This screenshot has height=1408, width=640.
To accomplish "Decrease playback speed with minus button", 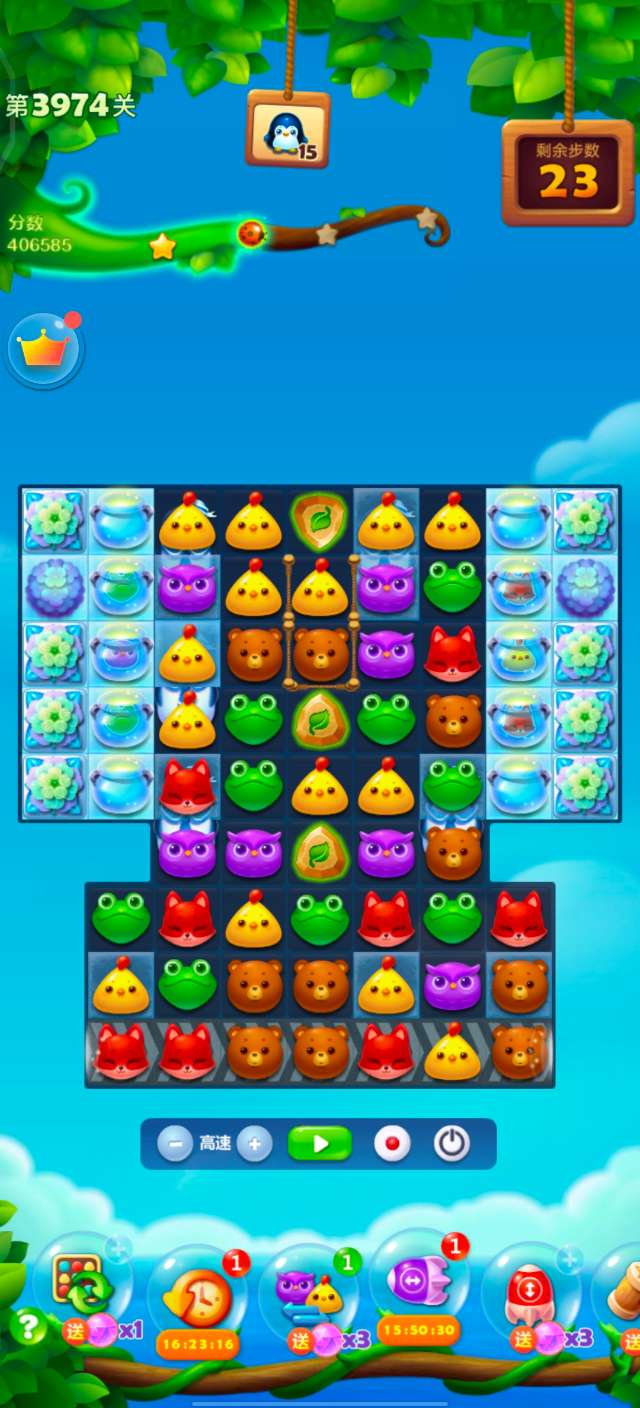I will click(x=175, y=1143).
